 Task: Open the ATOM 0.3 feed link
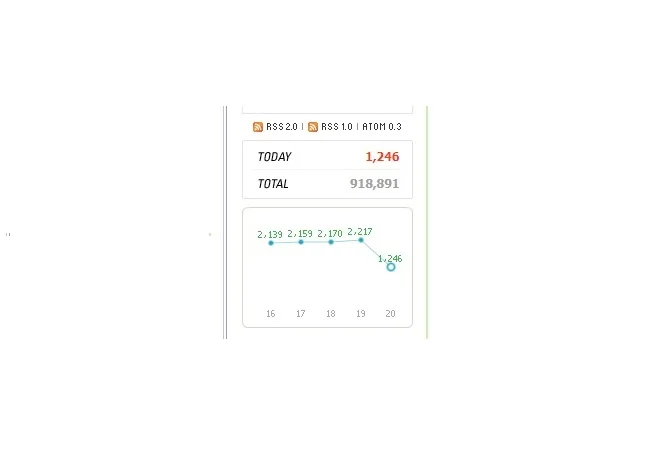point(382,127)
